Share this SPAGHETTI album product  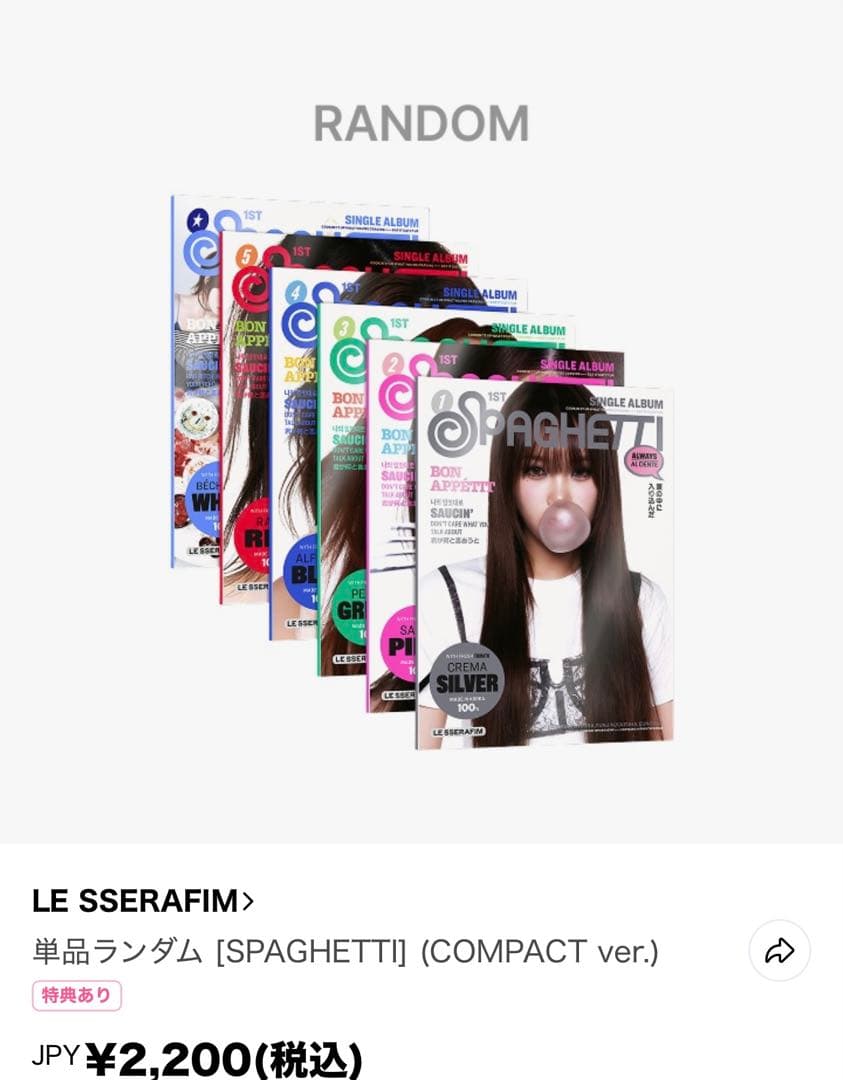(779, 950)
